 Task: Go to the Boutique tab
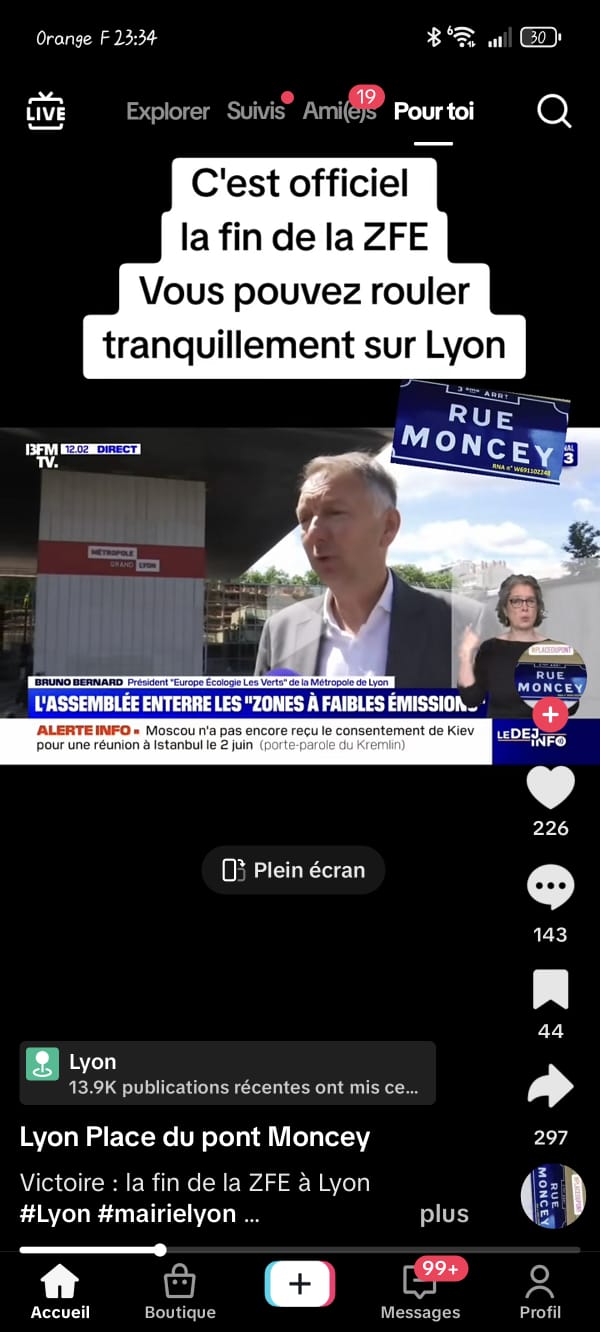(180, 1292)
